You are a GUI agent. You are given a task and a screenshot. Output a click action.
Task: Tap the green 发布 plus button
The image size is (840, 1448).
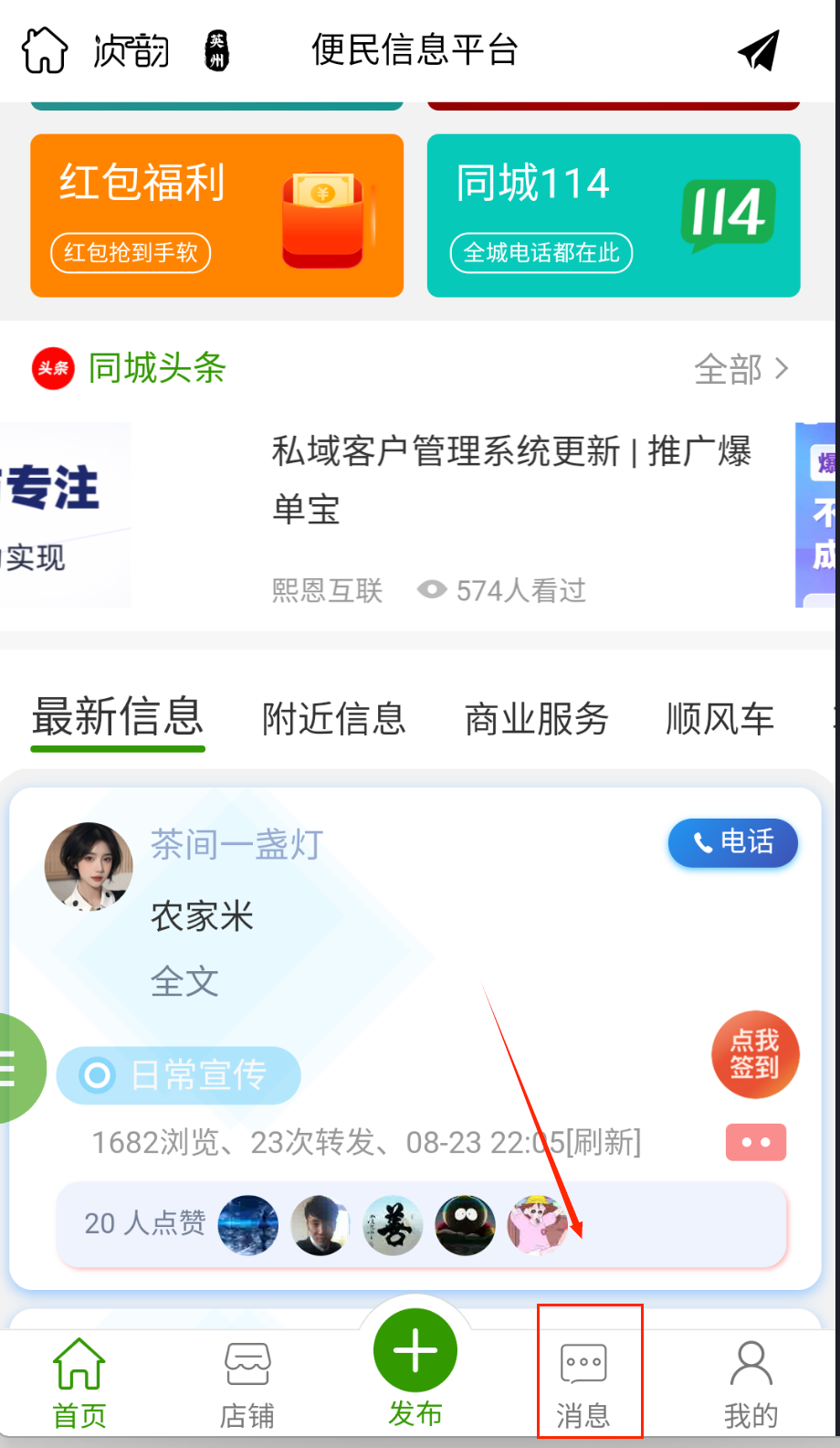(x=415, y=1352)
